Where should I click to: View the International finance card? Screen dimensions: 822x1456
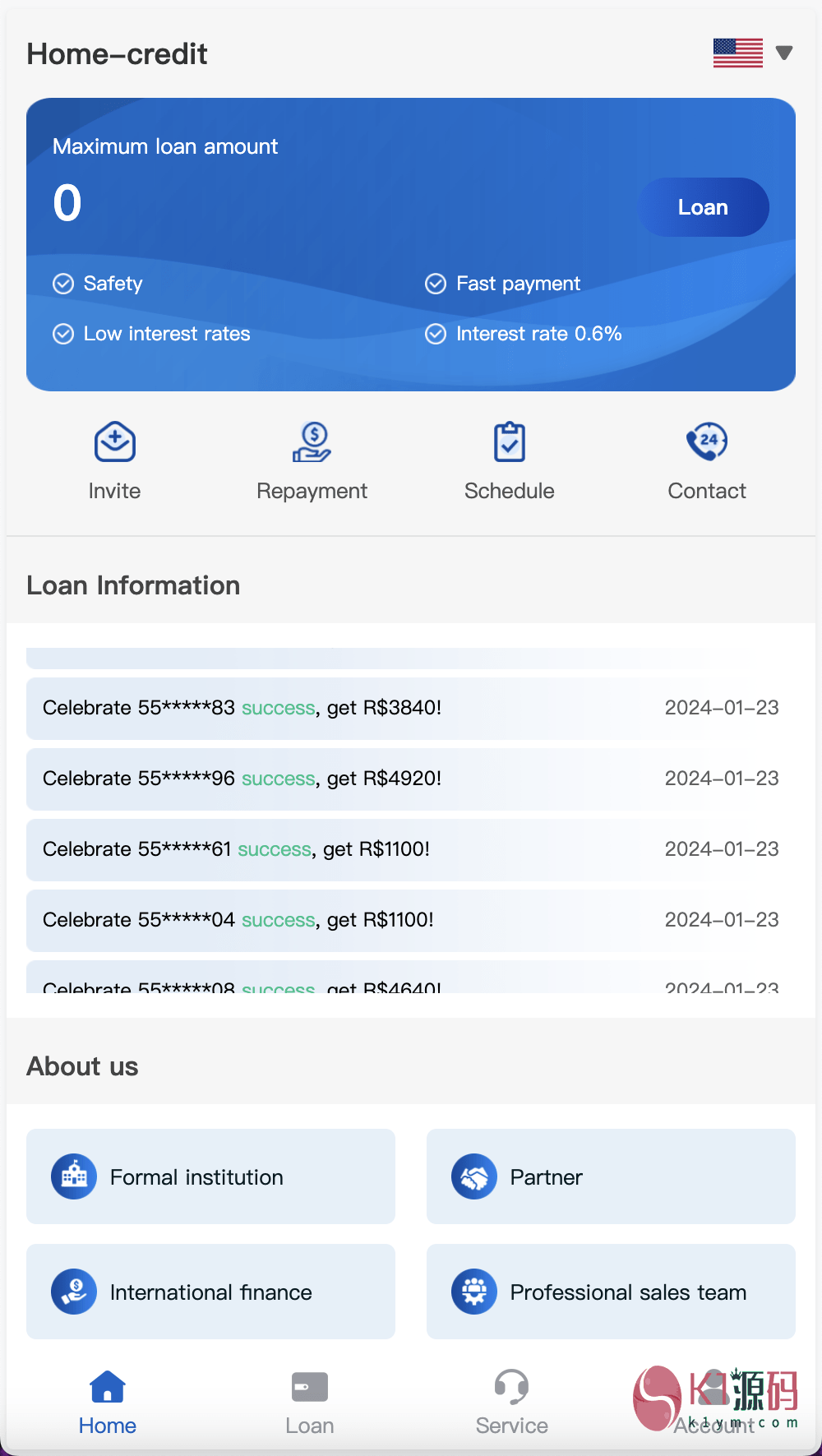pos(210,1292)
